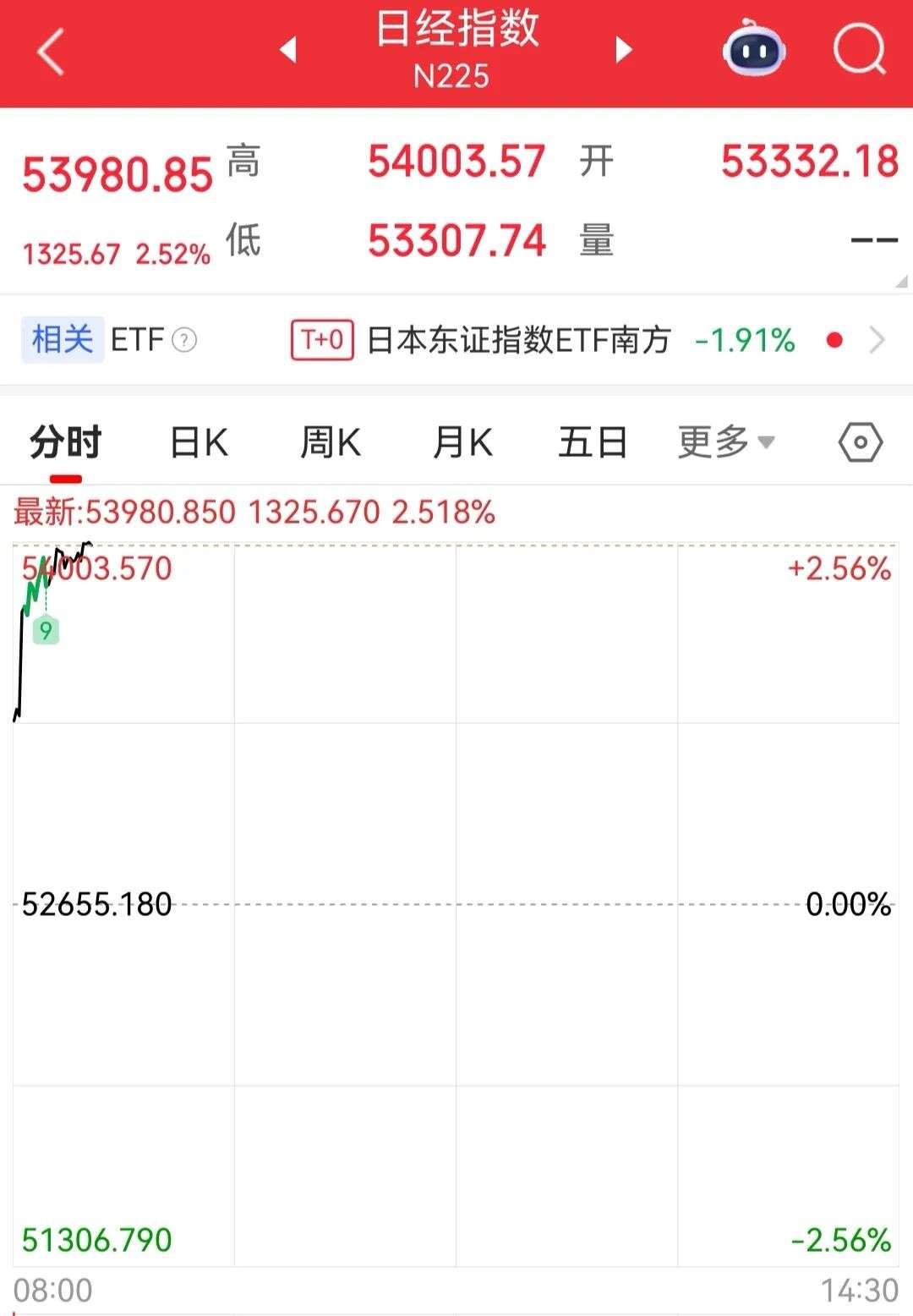The height and width of the screenshot is (1316, 913).
Task: Select the 分时 chart tab
Action: pyautogui.click(x=65, y=442)
